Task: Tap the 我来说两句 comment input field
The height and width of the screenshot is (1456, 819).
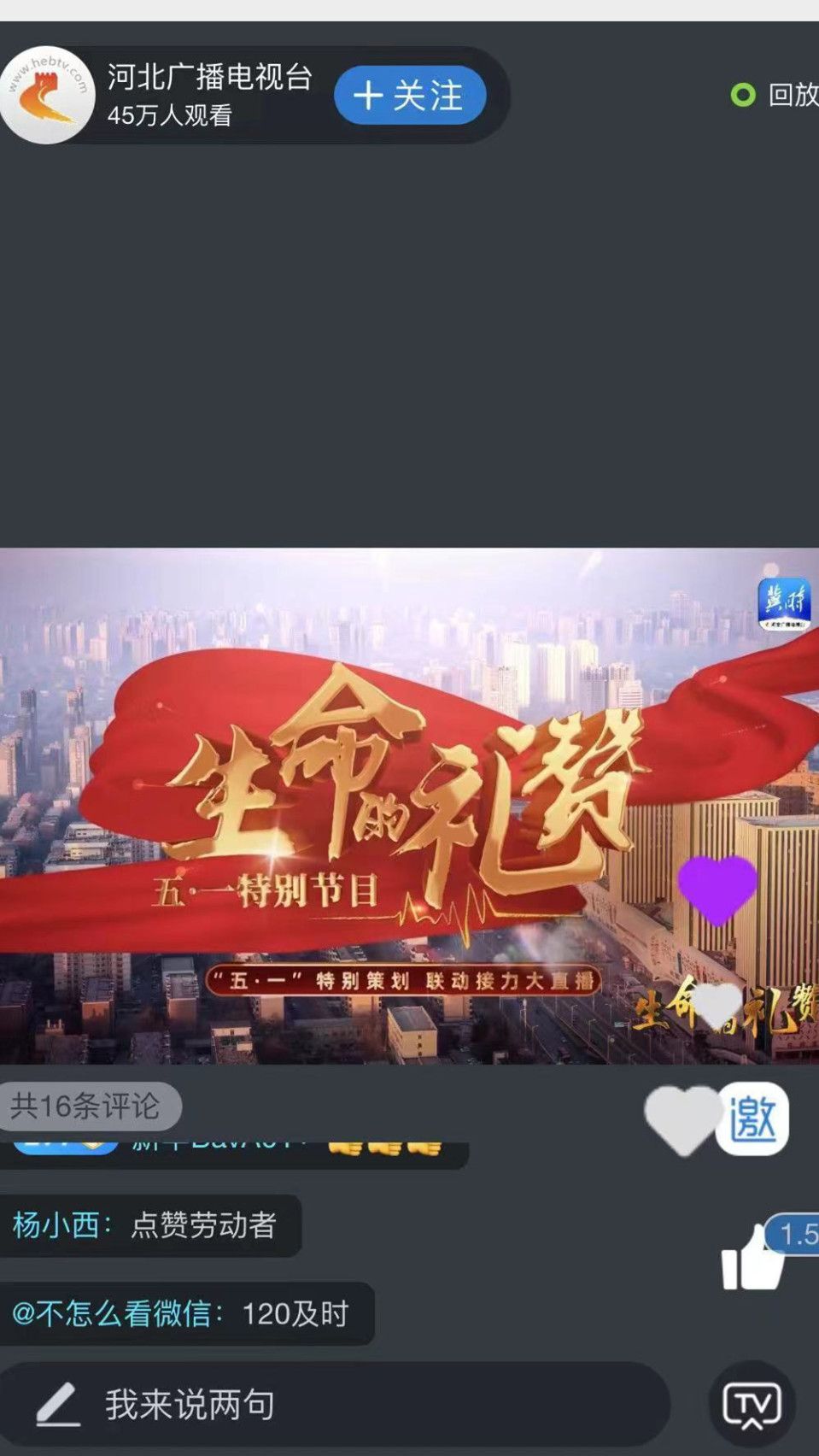Action: [333, 1405]
